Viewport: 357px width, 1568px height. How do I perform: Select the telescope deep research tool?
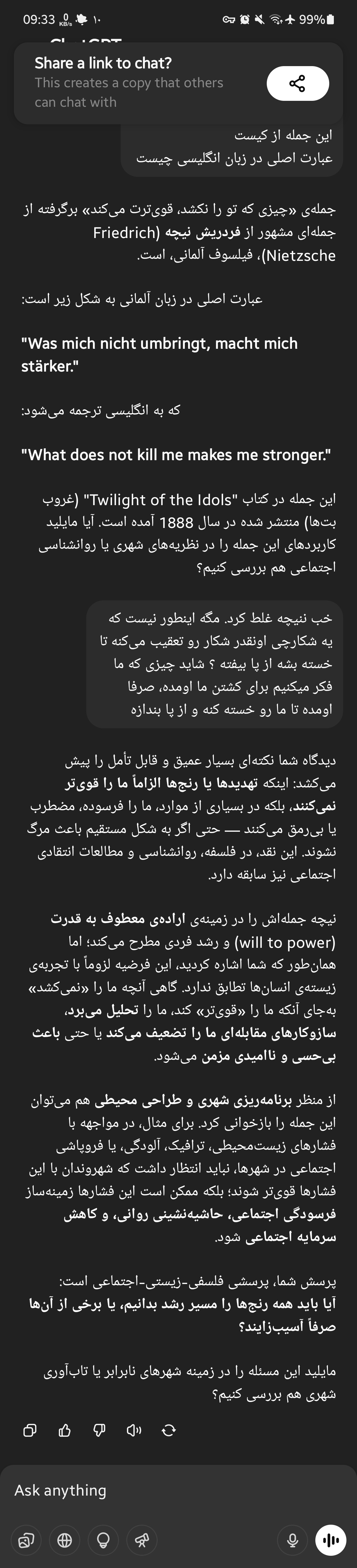click(x=142, y=1540)
